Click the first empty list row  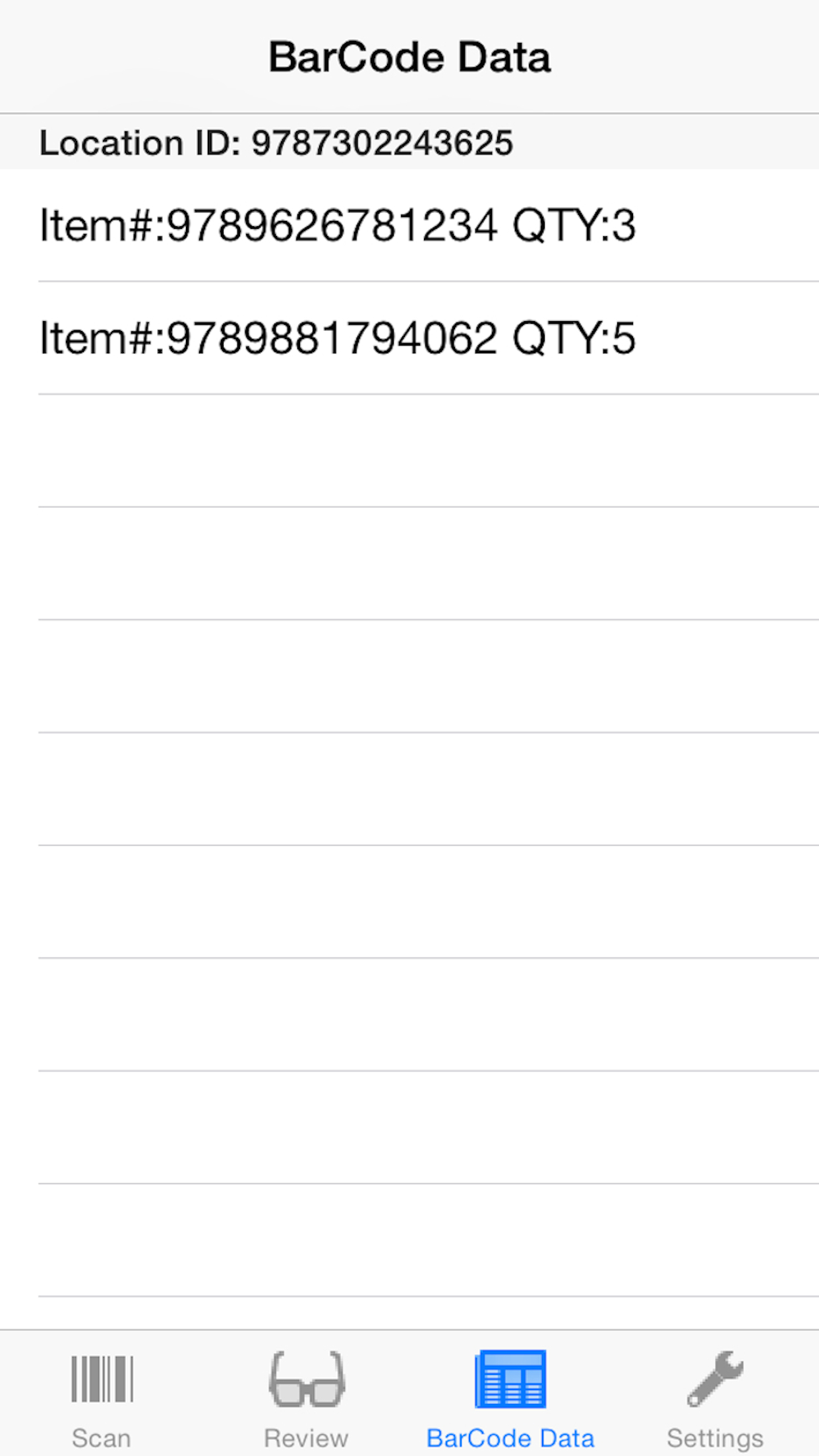point(409,448)
